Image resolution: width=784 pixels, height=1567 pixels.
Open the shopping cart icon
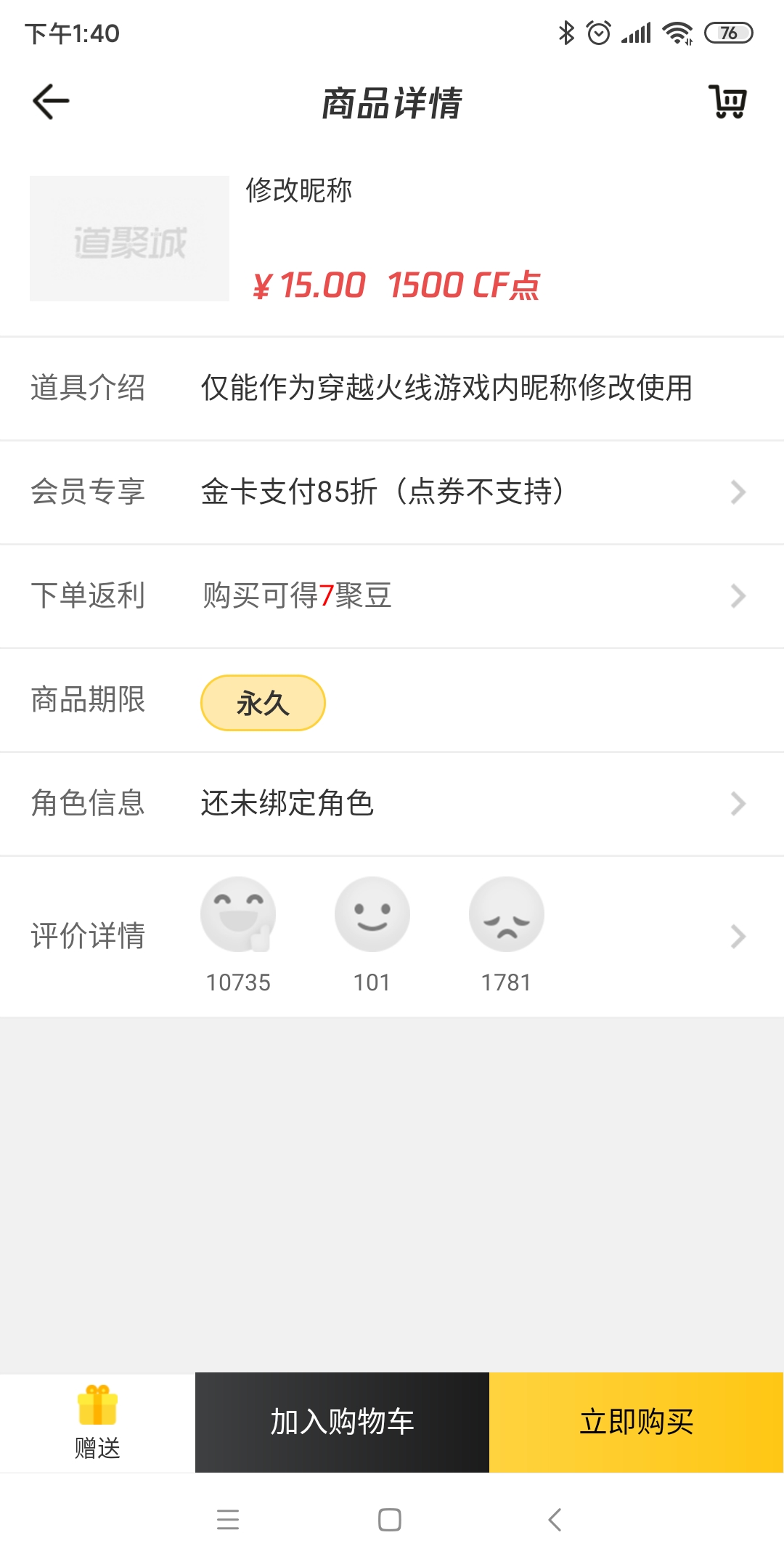tap(728, 102)
